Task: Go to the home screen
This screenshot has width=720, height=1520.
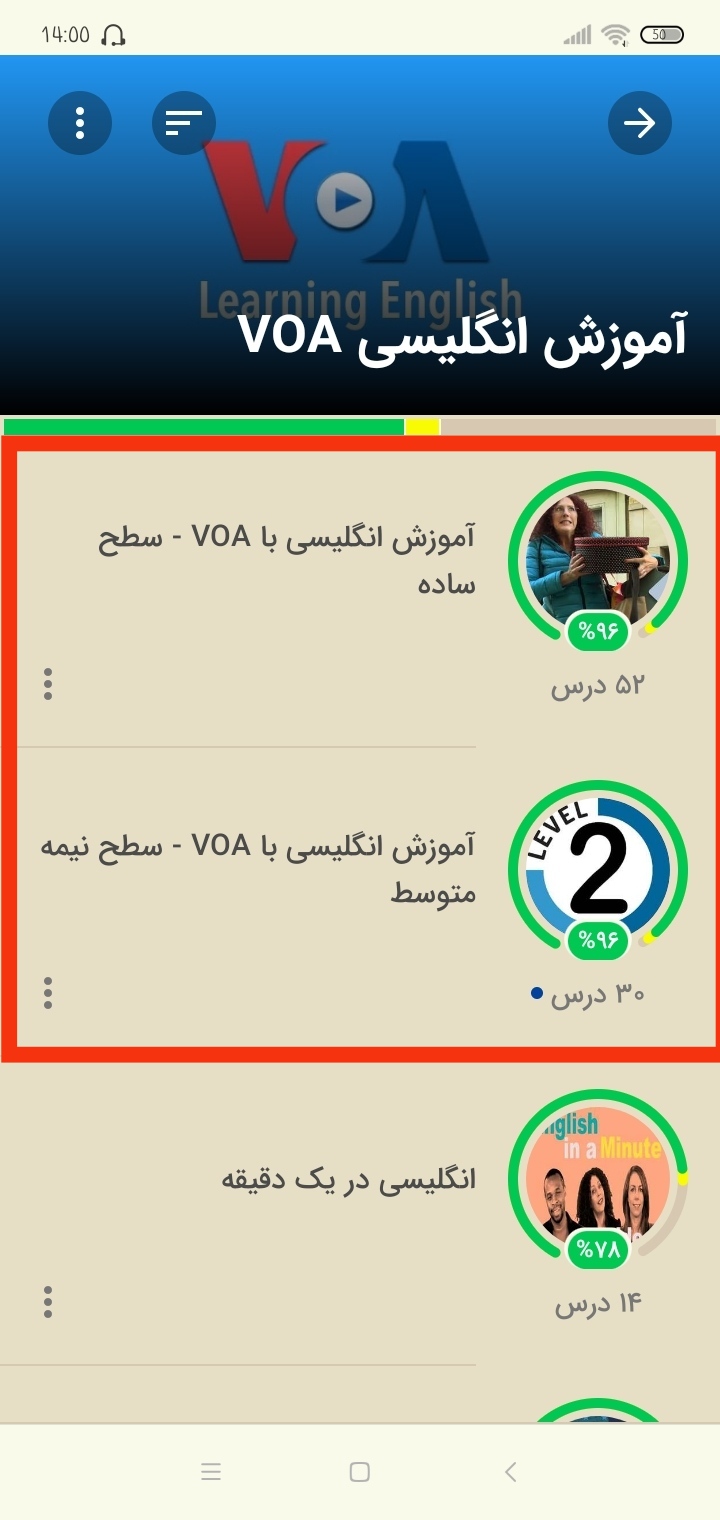Action: click(x=360, y=1472)
